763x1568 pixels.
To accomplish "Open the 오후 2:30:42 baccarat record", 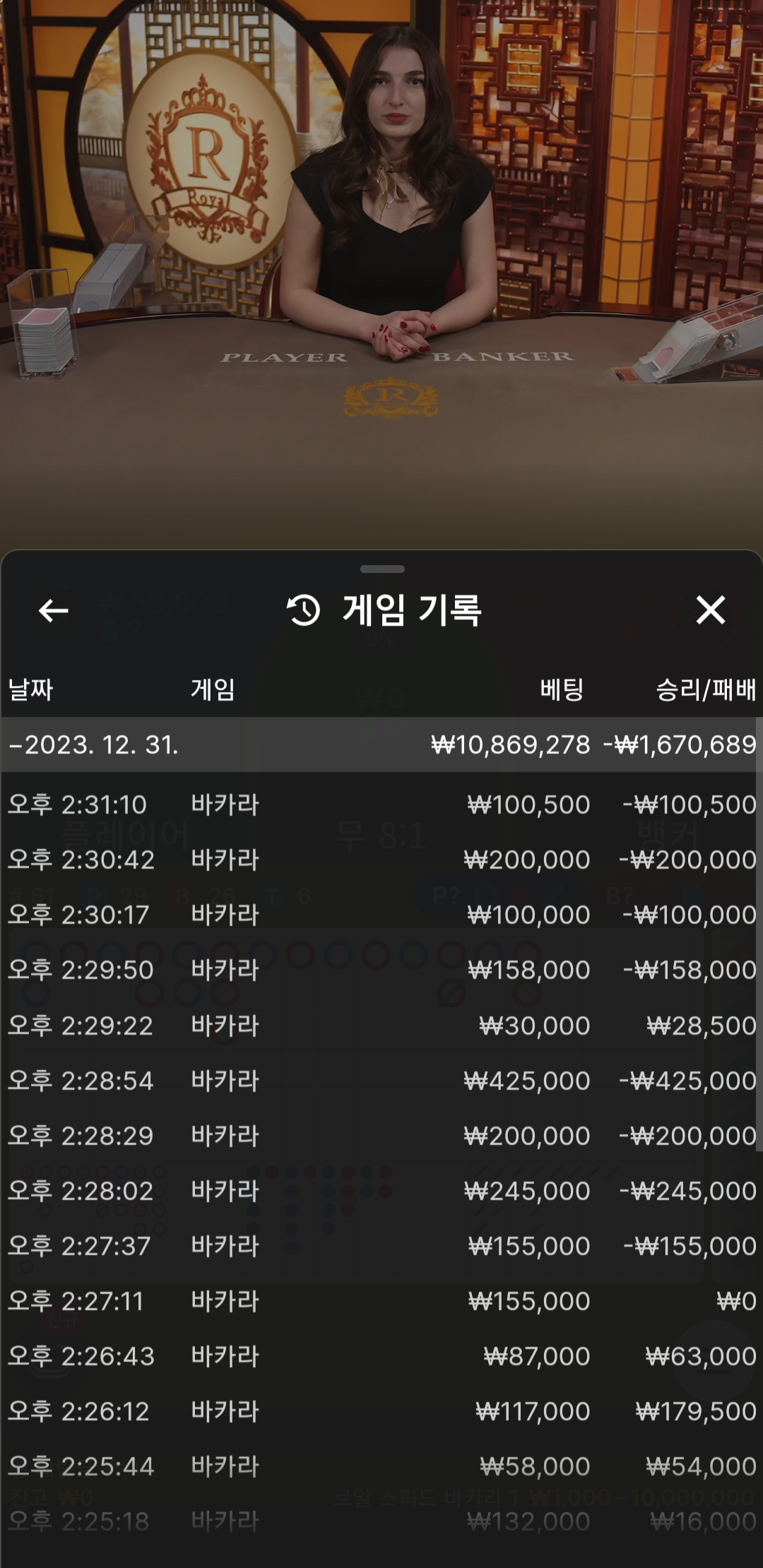I will [381, 860].
